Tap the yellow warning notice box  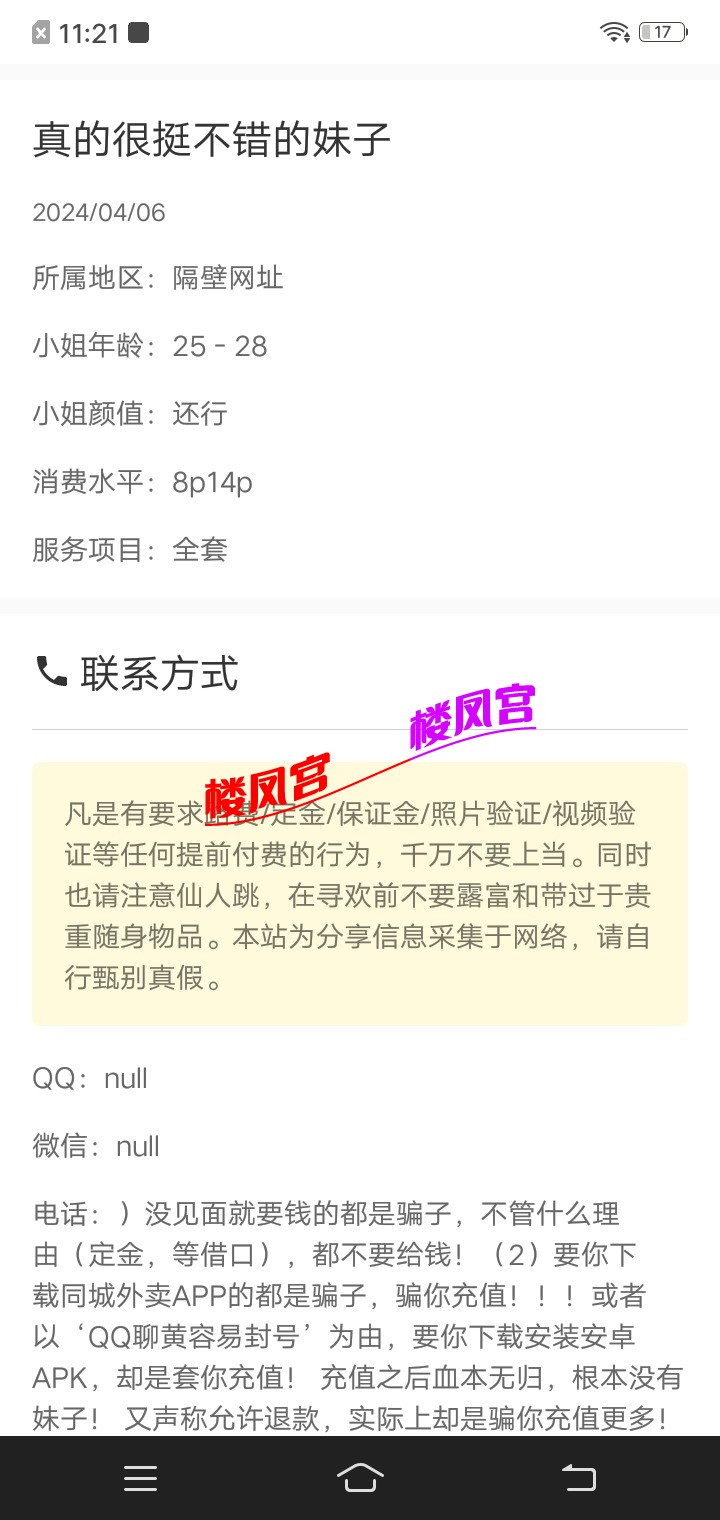[360, 895]
